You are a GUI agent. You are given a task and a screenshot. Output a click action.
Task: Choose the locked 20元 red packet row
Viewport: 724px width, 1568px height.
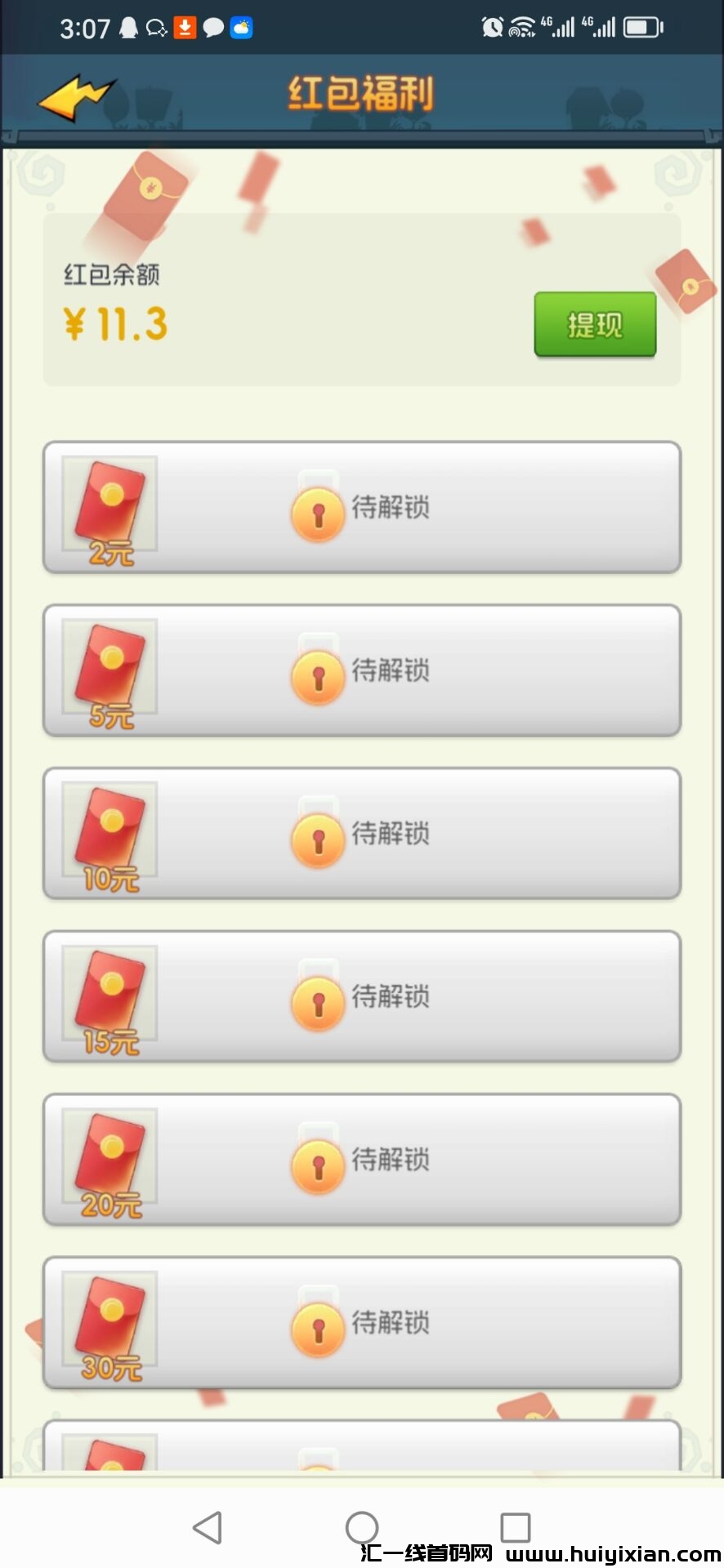click(361, 1160)
